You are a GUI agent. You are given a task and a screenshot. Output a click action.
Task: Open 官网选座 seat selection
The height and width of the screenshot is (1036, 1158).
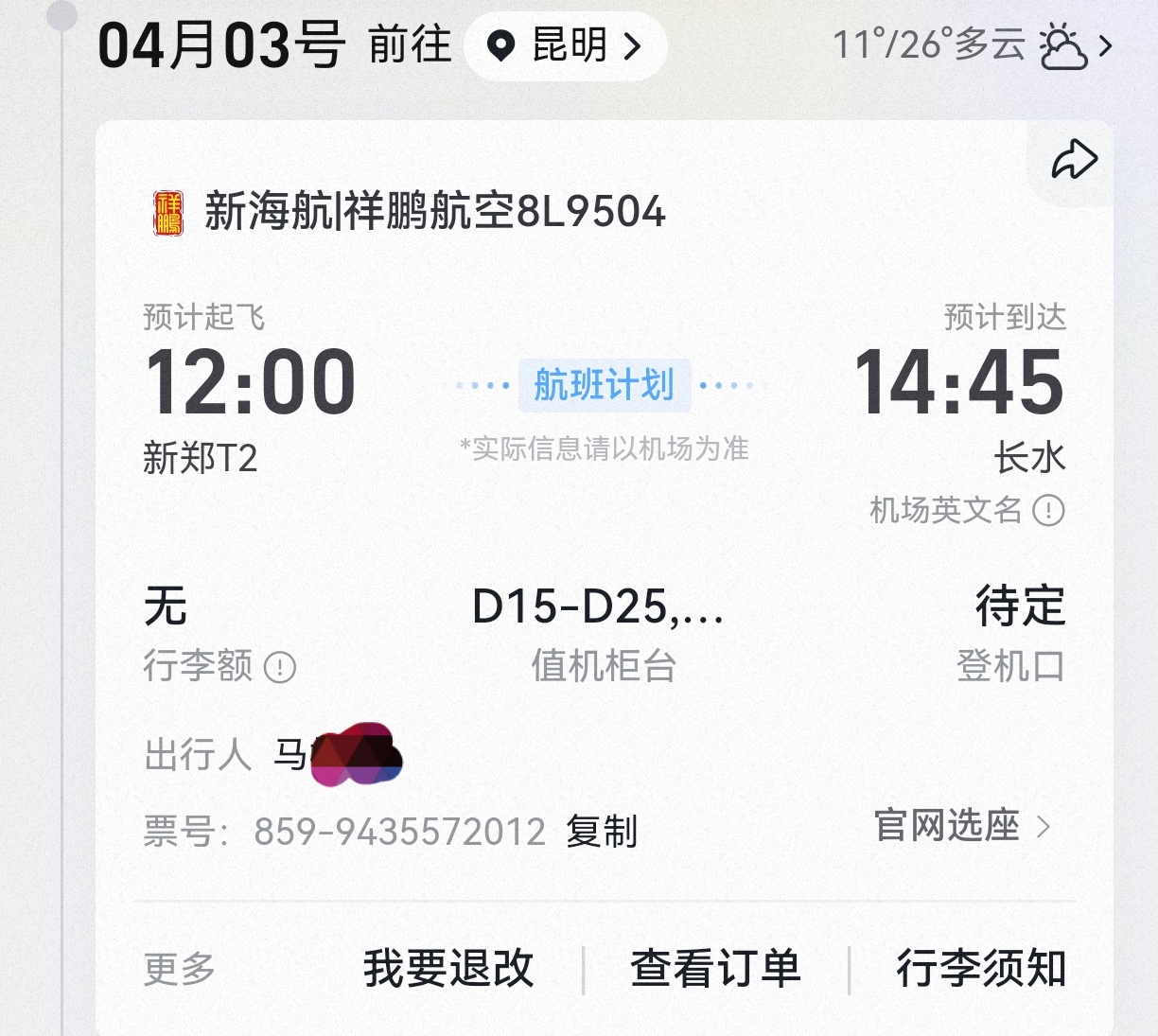(961, 826)
